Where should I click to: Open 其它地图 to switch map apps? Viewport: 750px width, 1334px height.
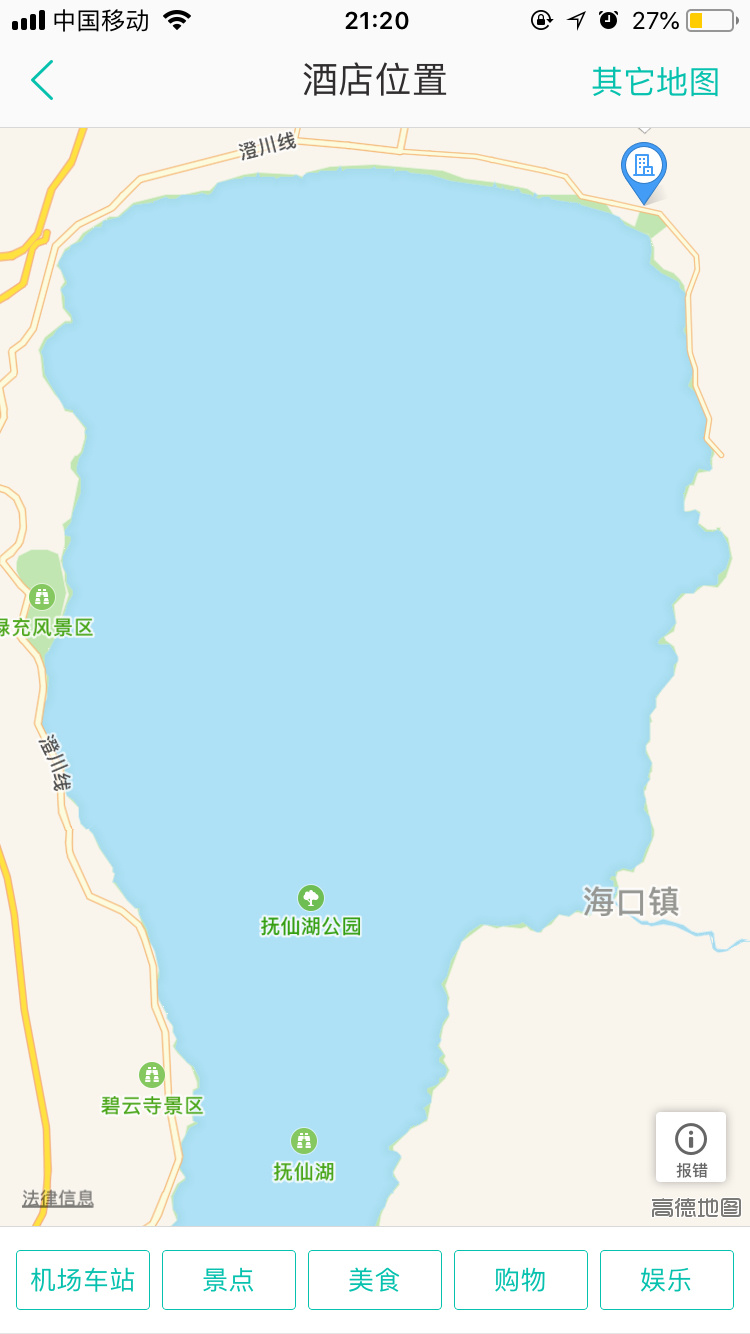[x=655, y=82]
